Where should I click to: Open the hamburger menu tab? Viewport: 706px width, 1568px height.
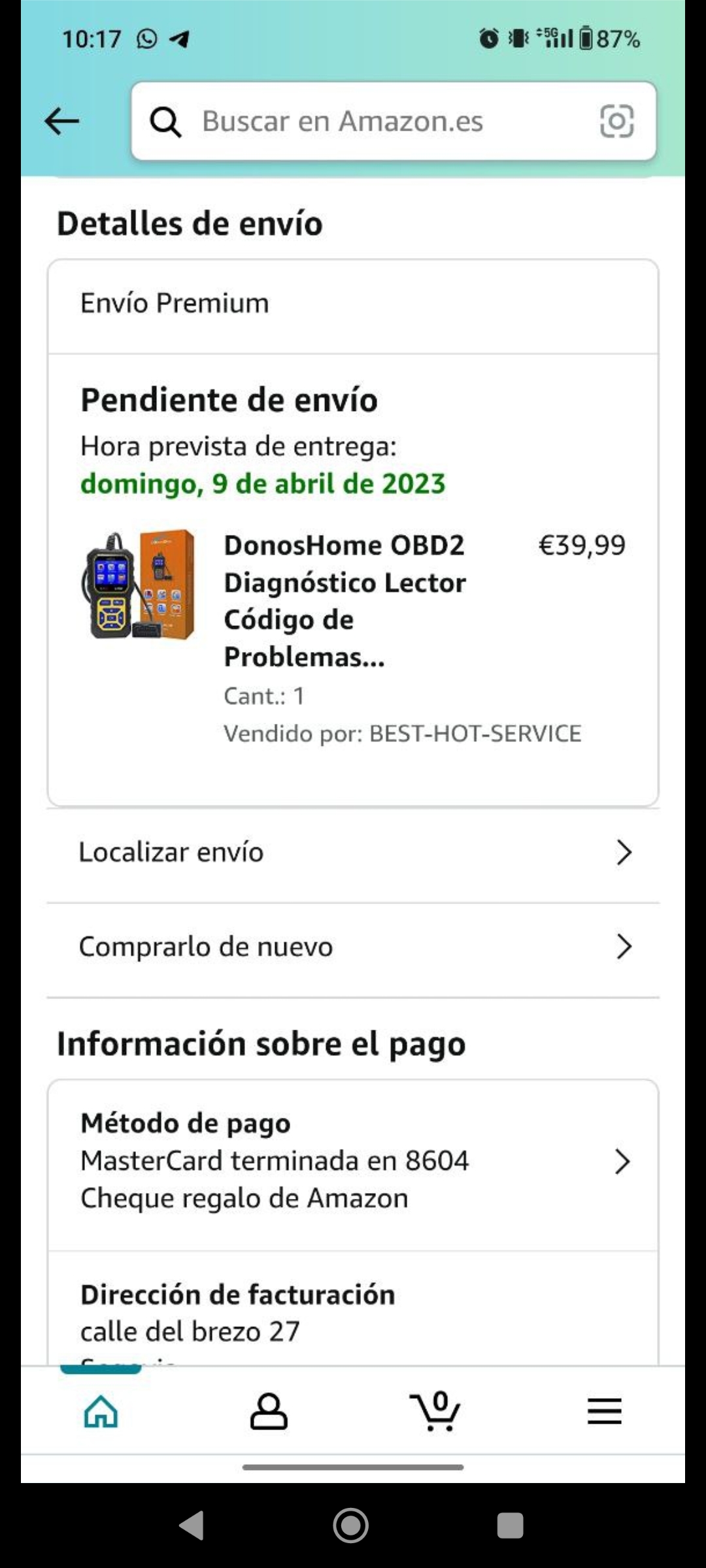click(x=604, y=1411)
